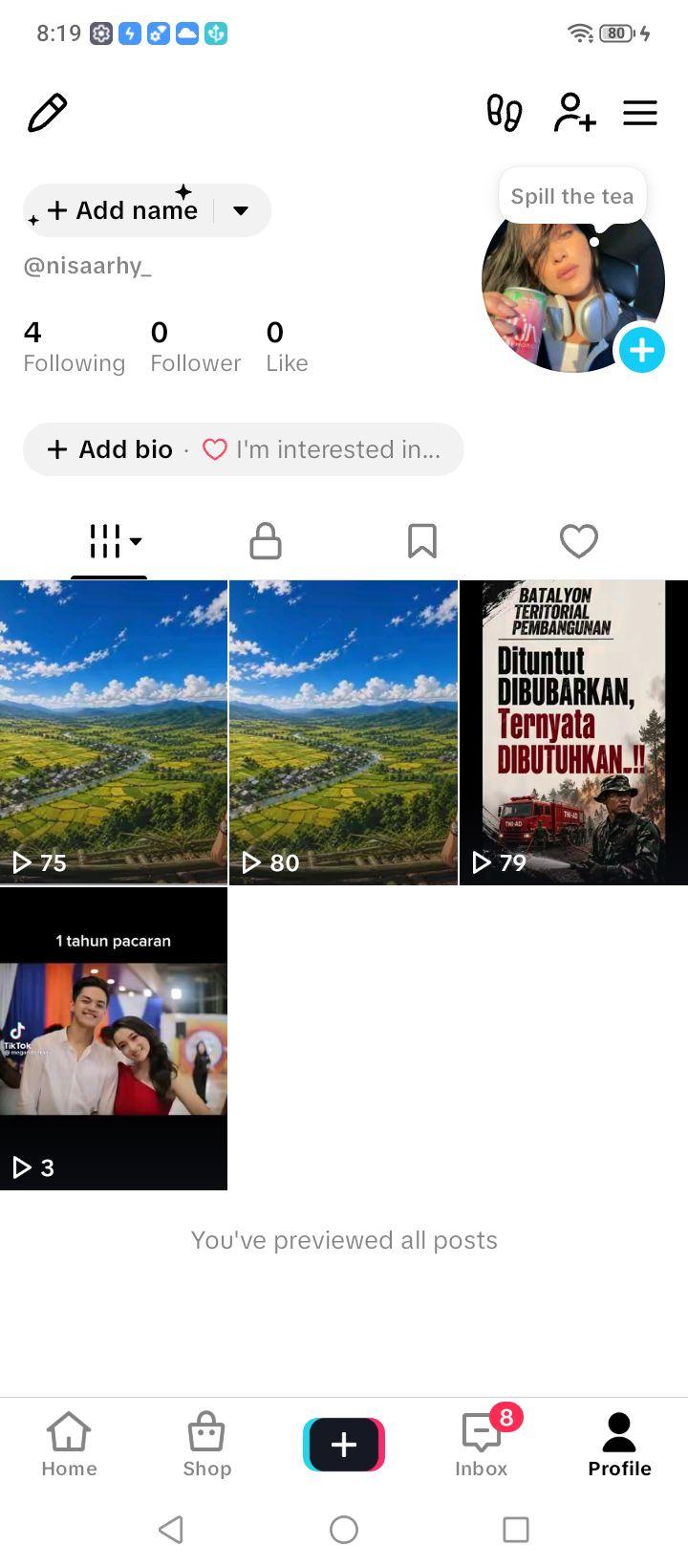Image resolution: width=688 pixels, height=1568 pixels.
Task: Open the add friends icon
Action: [x=574, y=113]
